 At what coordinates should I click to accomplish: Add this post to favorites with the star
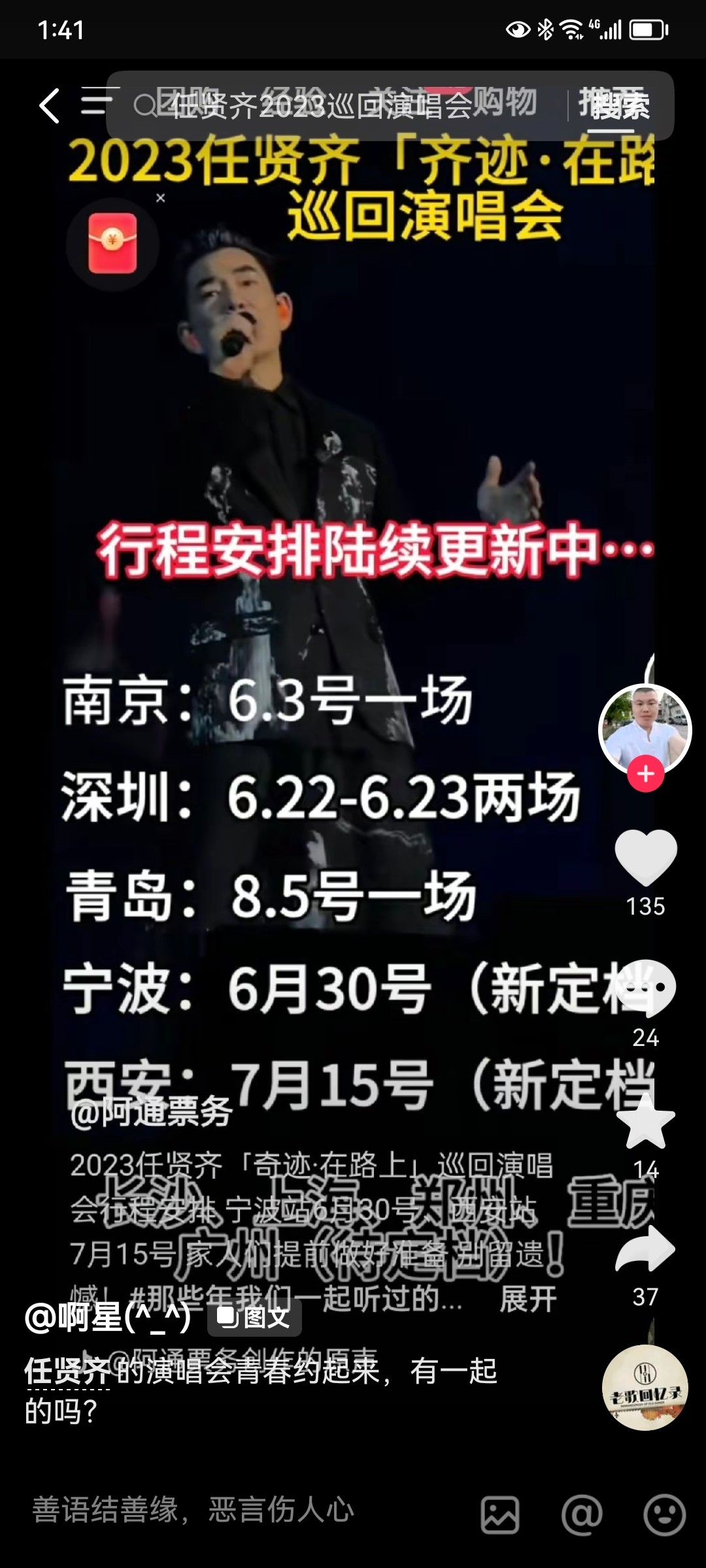coord(646,1120)
